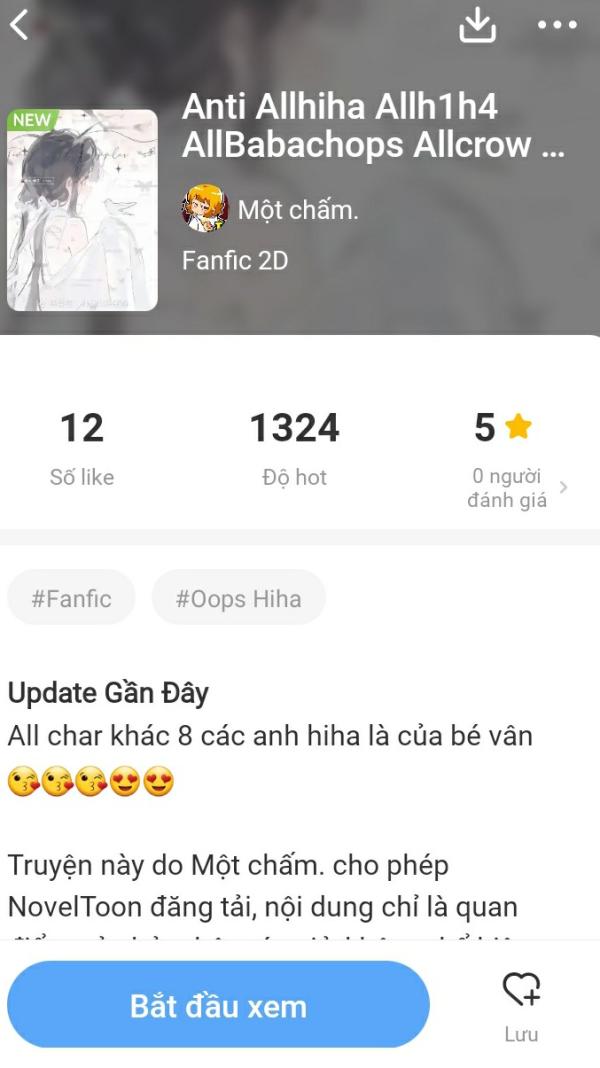Open the three-dot overflow menu
600x1068 pixels.
[x=557, y=25]
